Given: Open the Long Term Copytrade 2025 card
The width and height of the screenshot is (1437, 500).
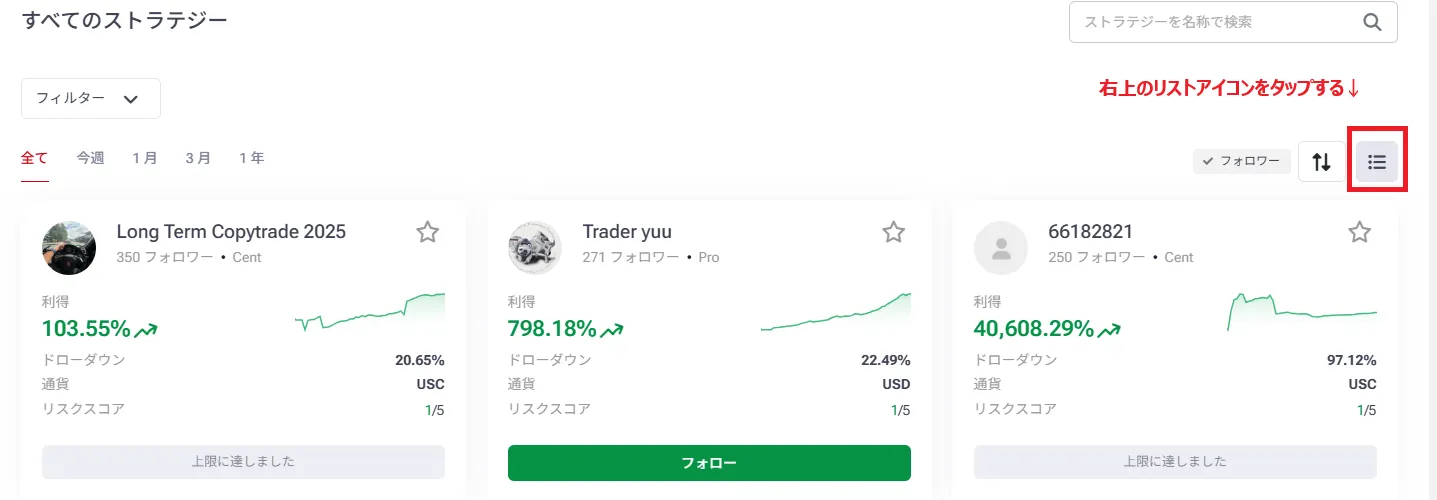Looking at the screenshot, I should [231, 232].
